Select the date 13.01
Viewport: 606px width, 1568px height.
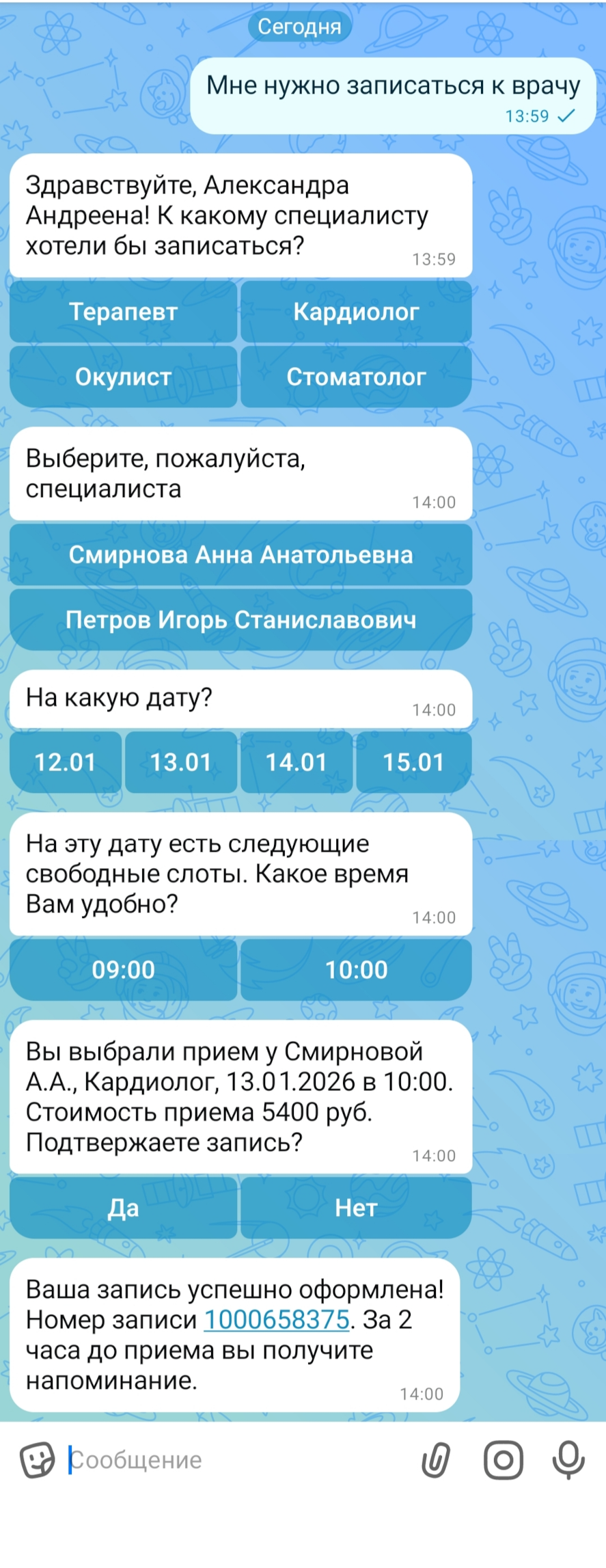click(x=181, y=762)
